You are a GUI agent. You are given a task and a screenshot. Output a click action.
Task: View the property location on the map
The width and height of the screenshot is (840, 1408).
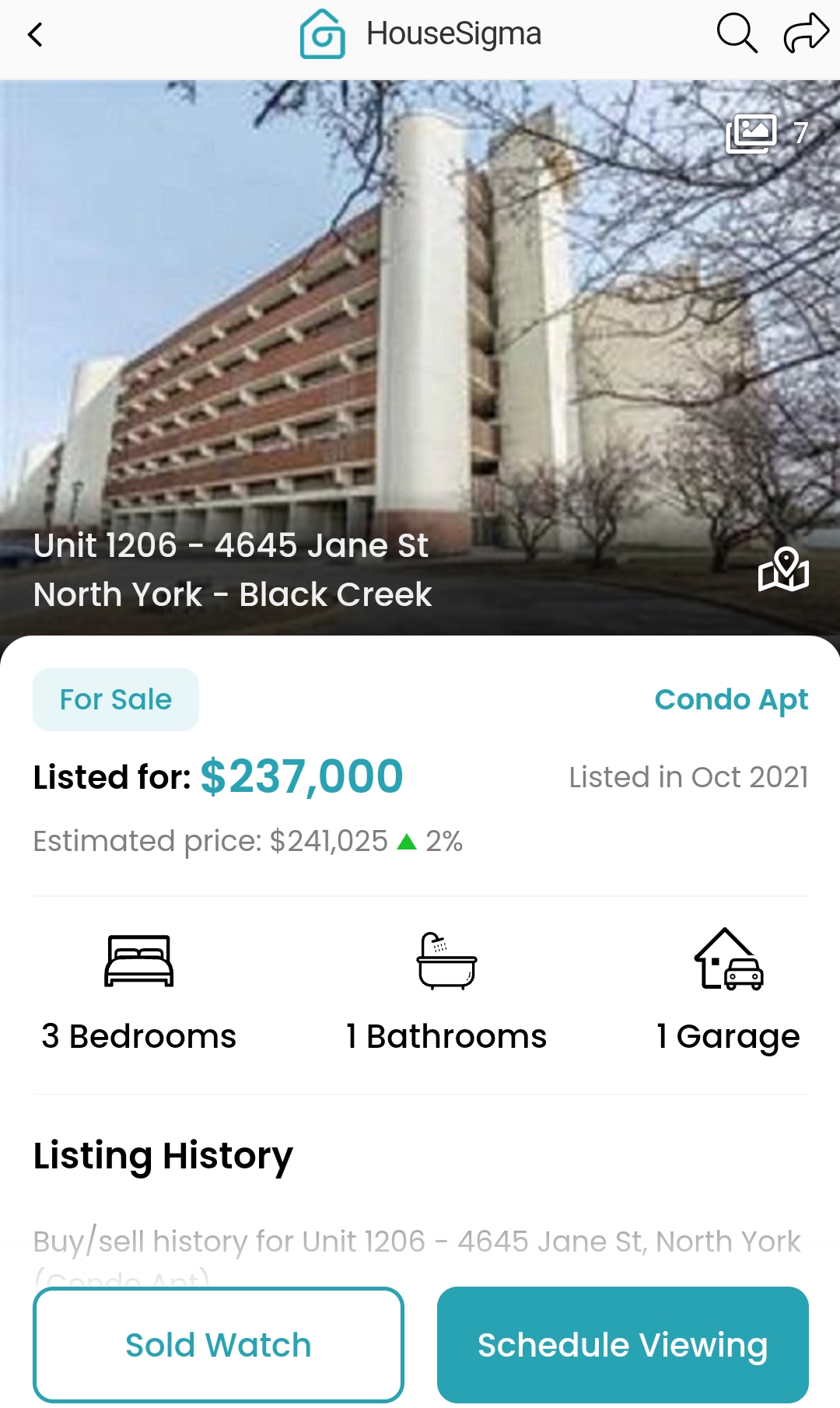(783, 569)
